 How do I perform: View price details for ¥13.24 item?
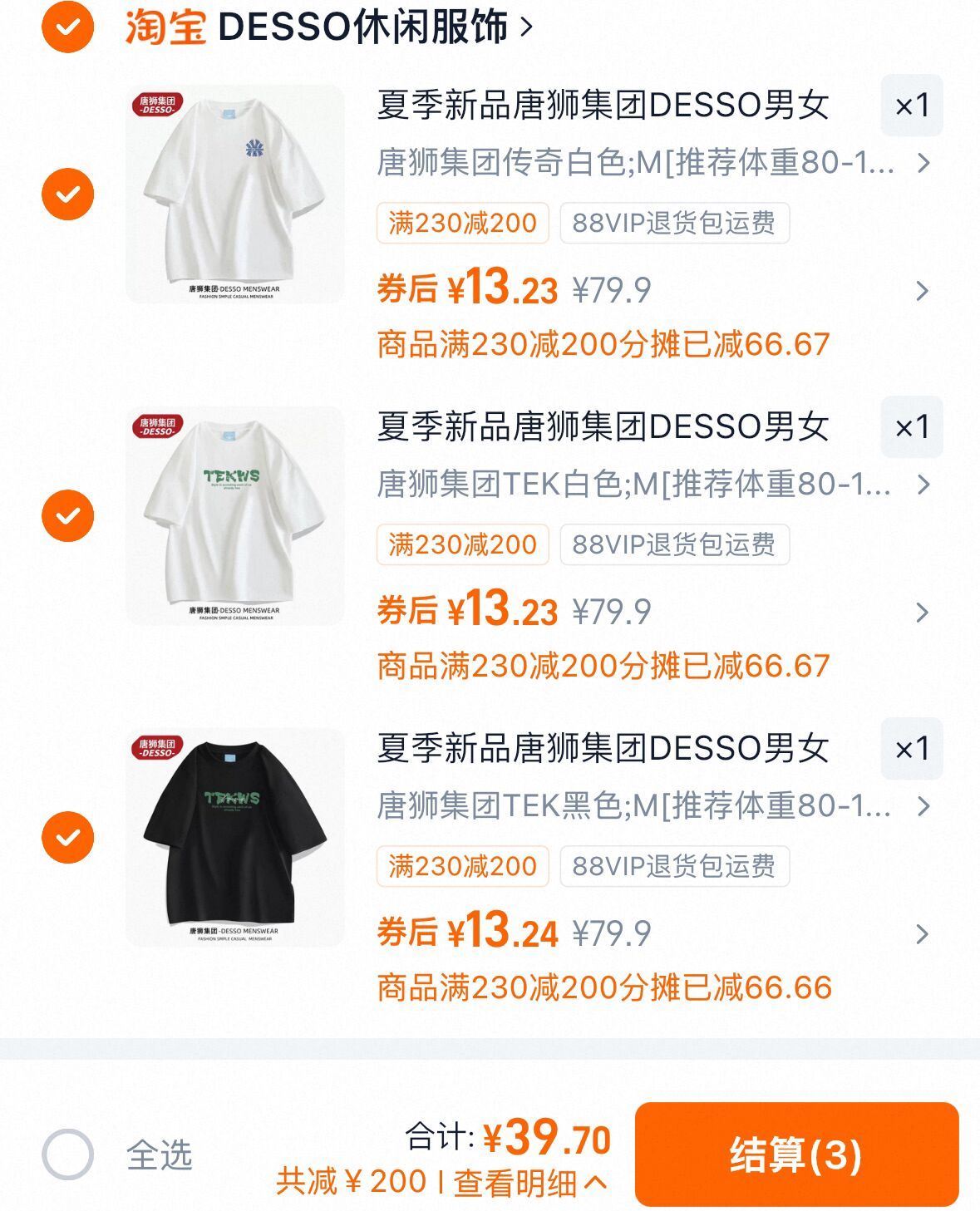(x=921, y=934)
